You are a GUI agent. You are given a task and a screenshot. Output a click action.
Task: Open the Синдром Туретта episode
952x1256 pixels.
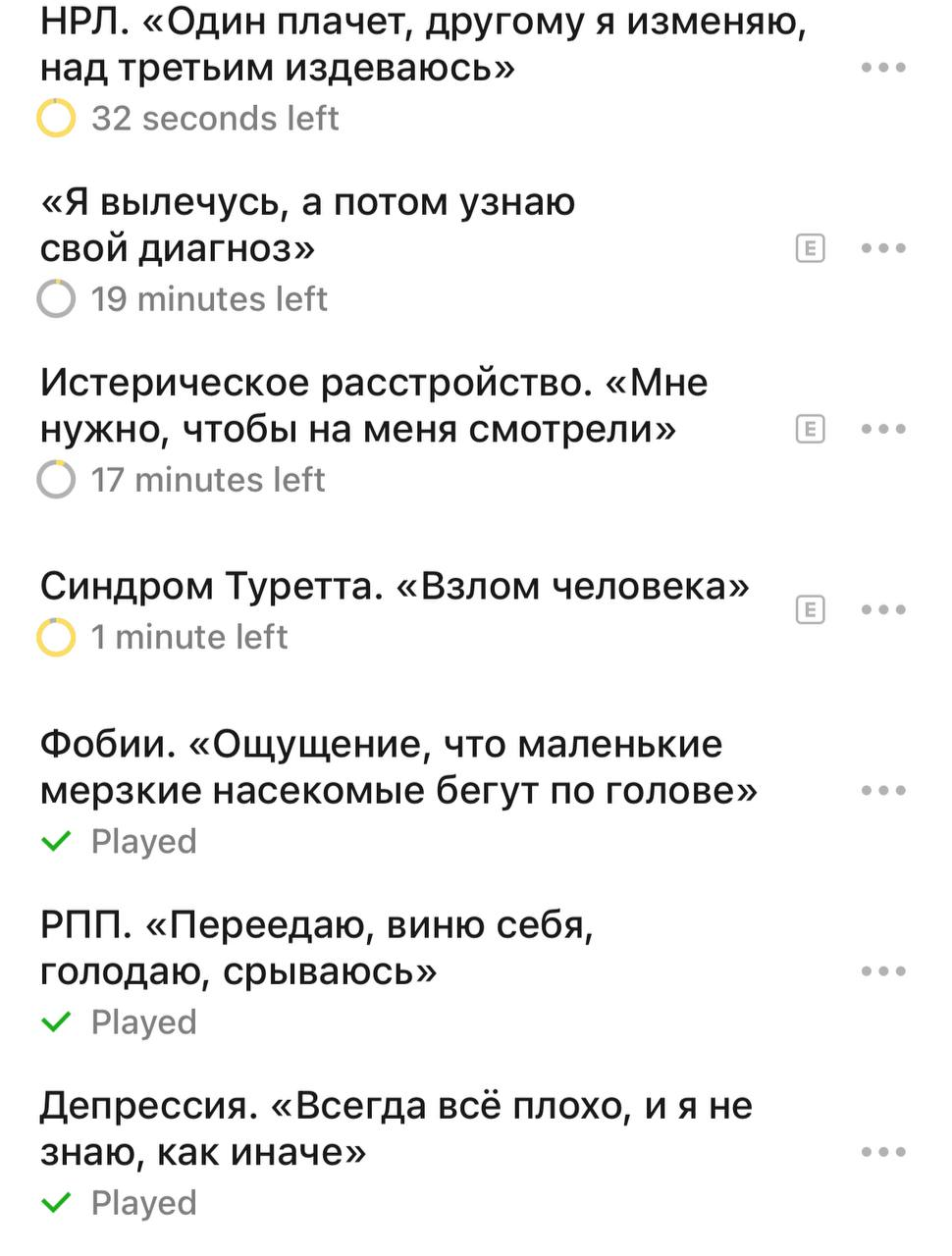tap(395, 586)
